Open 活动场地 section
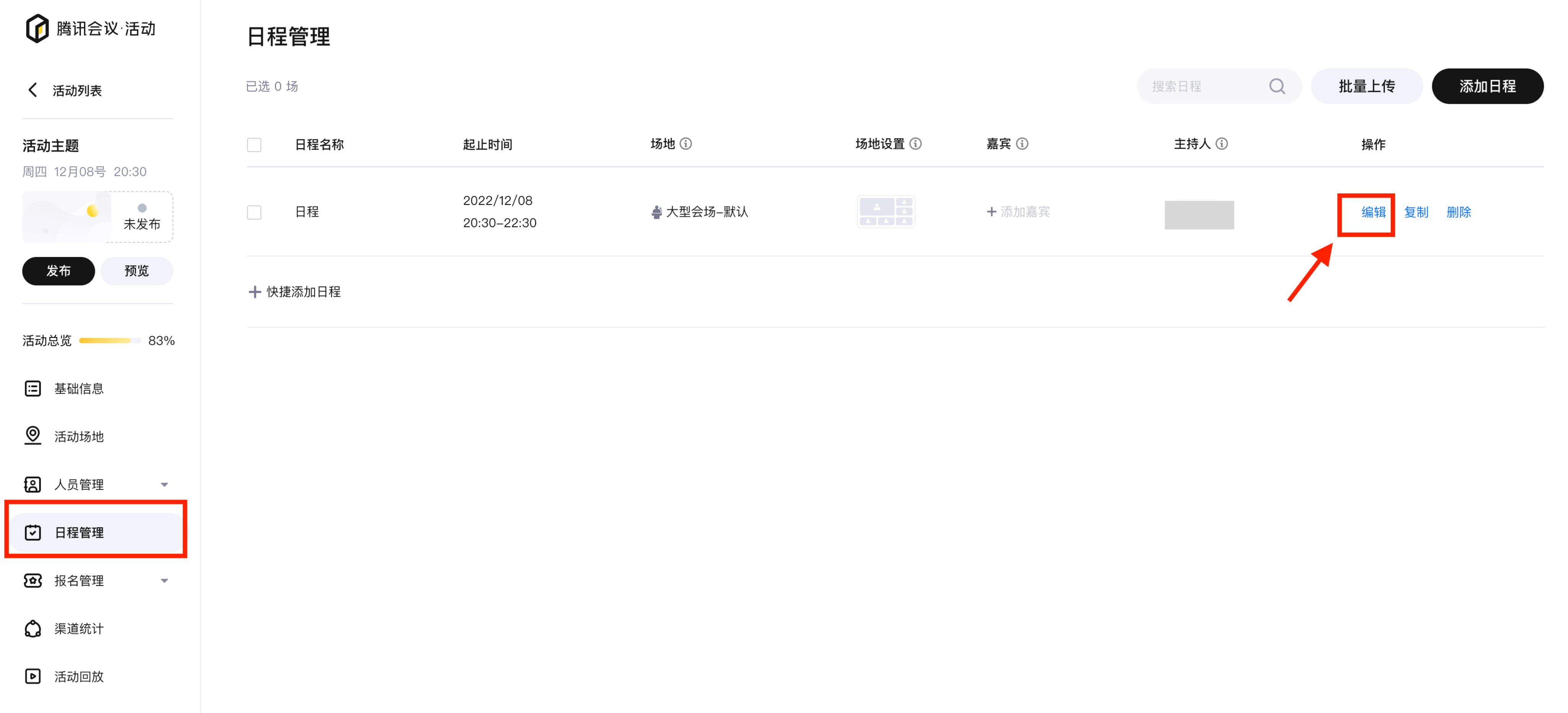 click(78, 437)
